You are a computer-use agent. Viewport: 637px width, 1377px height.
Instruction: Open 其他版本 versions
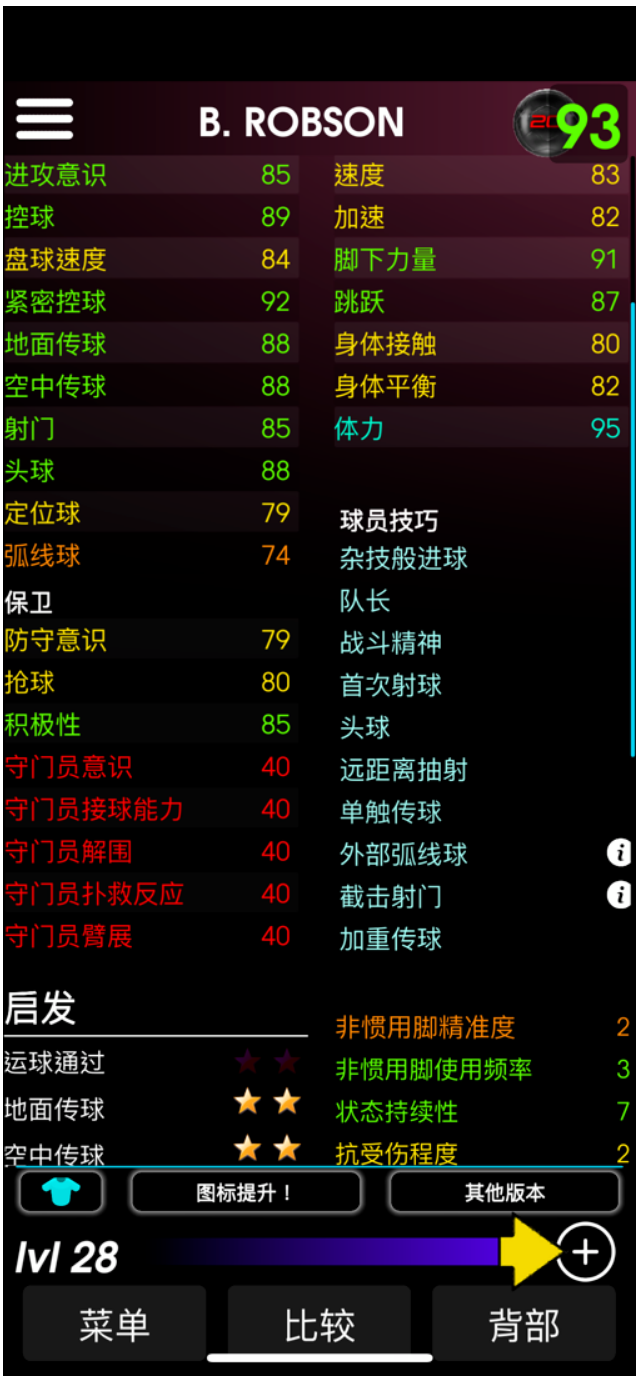[x=504, y=1192]
